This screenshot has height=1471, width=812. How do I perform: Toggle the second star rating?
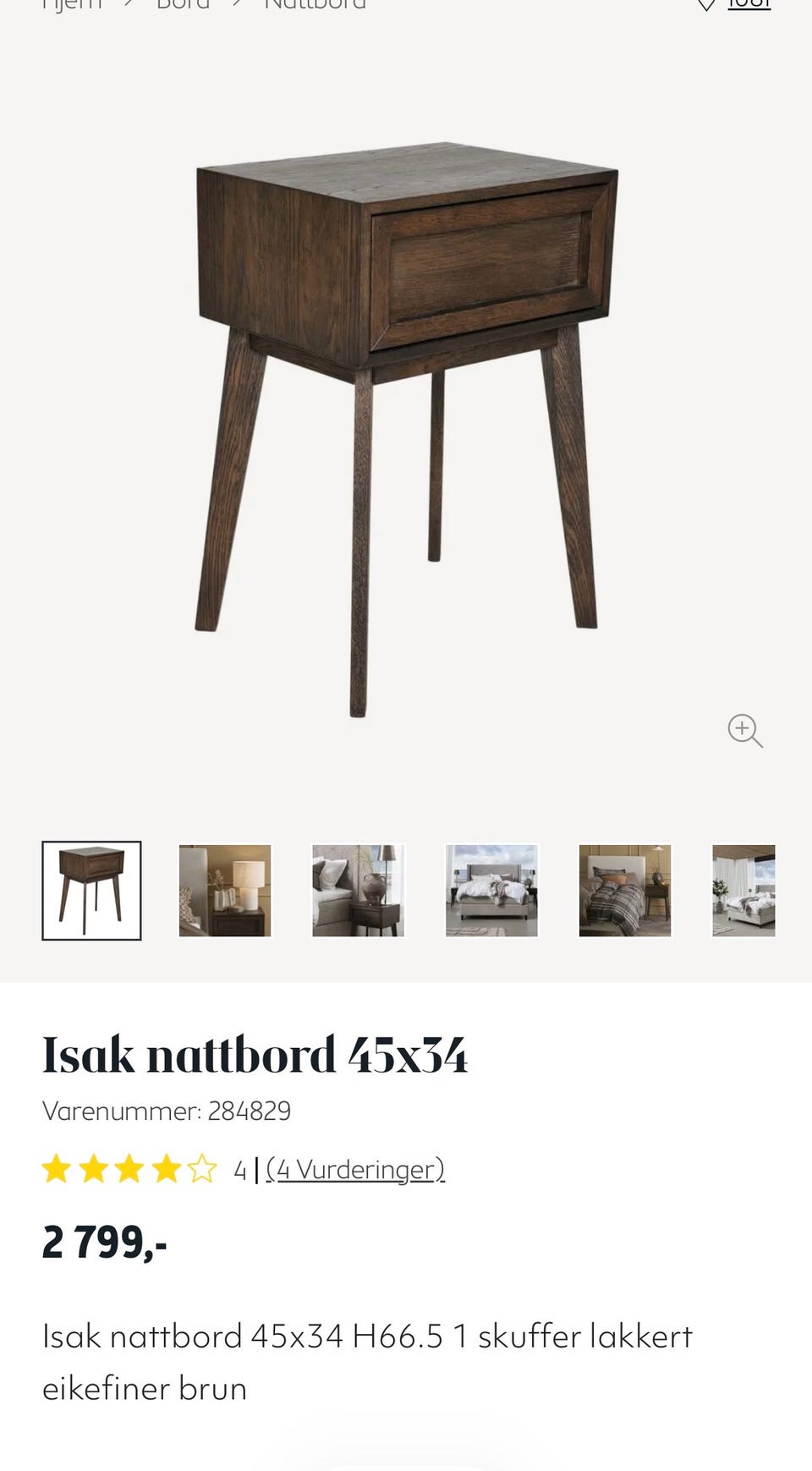pos(93,1168)
